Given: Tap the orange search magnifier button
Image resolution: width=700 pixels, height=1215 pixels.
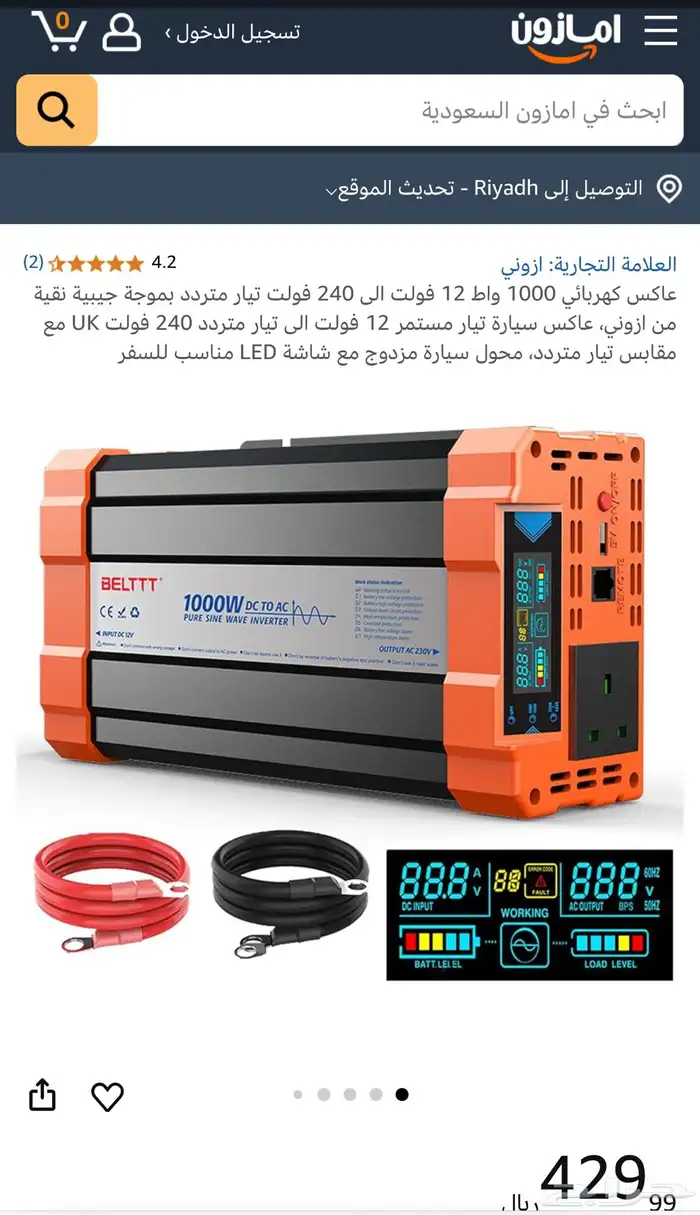Looking at the screenshot, I should click(57, 110).
